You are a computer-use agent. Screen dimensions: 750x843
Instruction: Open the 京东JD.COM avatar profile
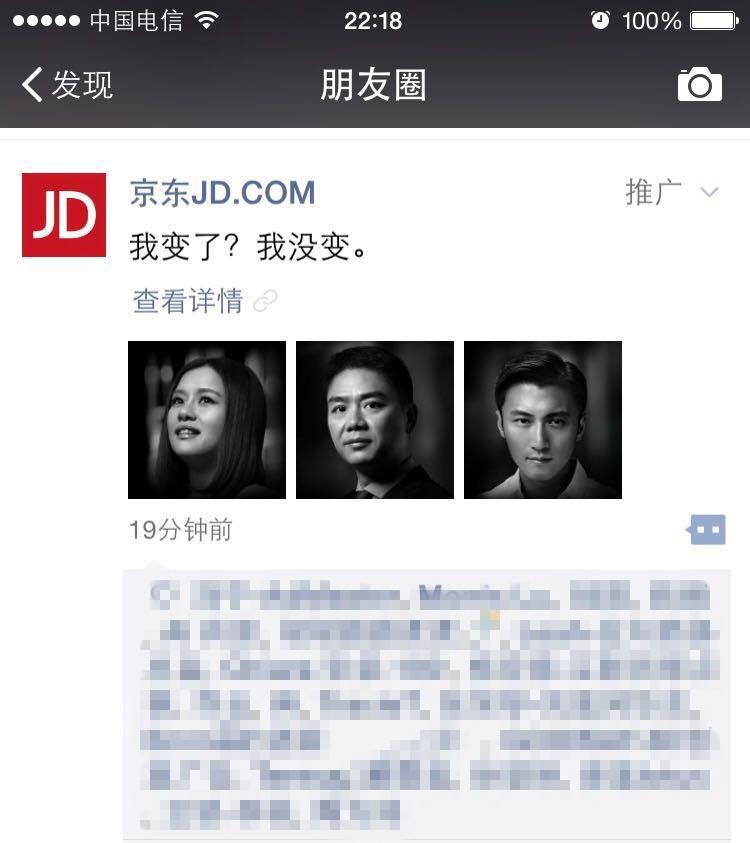[64, 215]
